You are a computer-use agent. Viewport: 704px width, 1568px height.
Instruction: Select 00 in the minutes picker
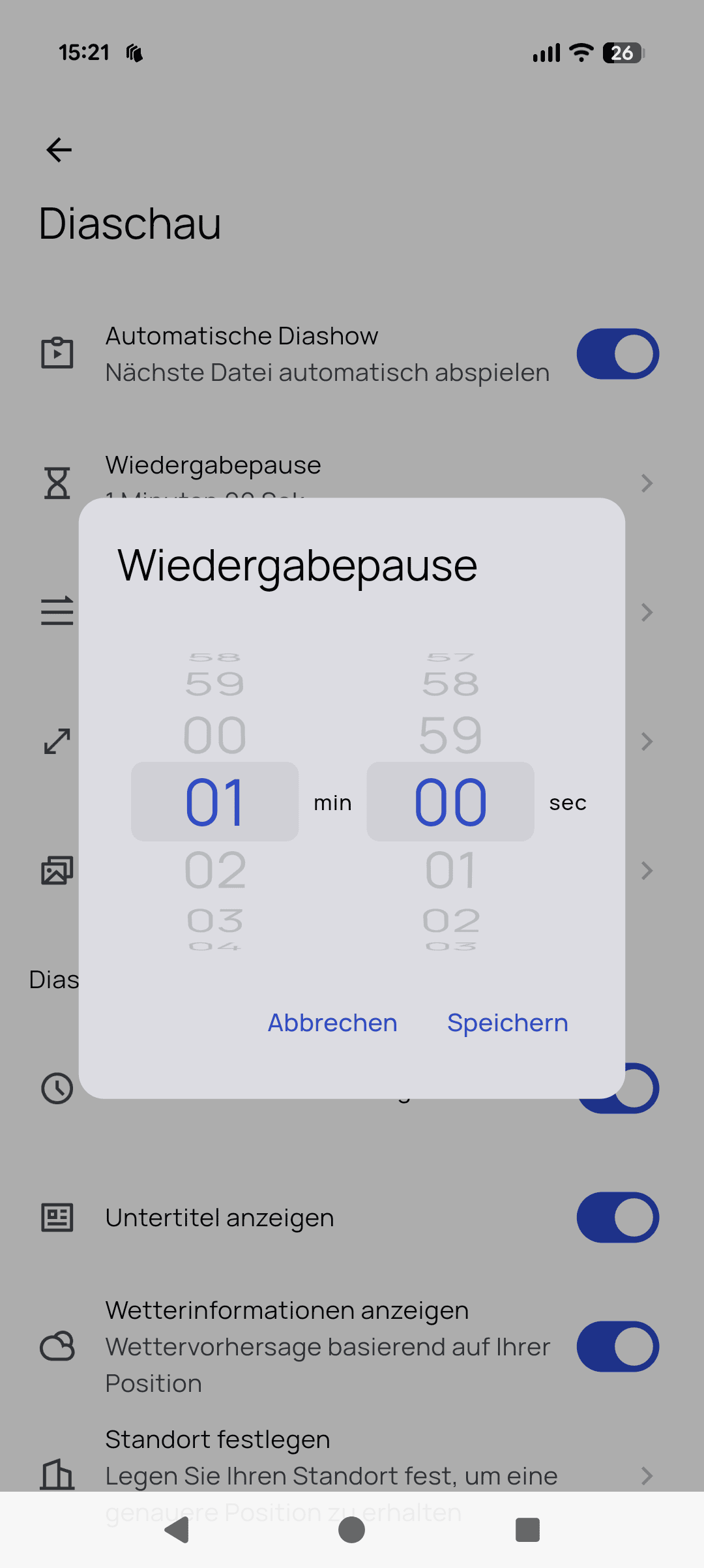coord(215,736)
